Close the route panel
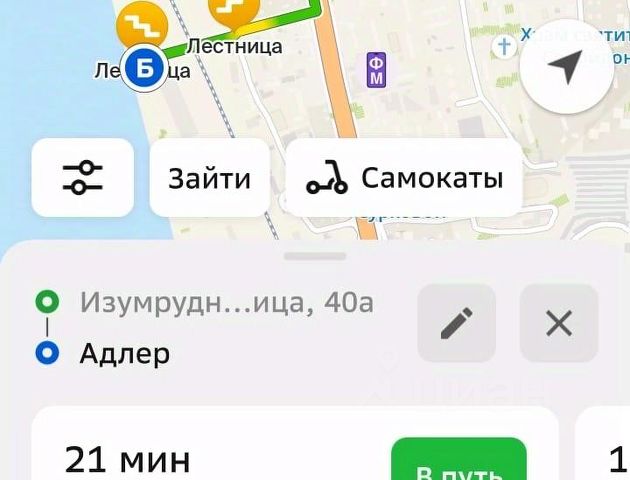The height and width of the screenshot is (480, 630). coord(559,323)
